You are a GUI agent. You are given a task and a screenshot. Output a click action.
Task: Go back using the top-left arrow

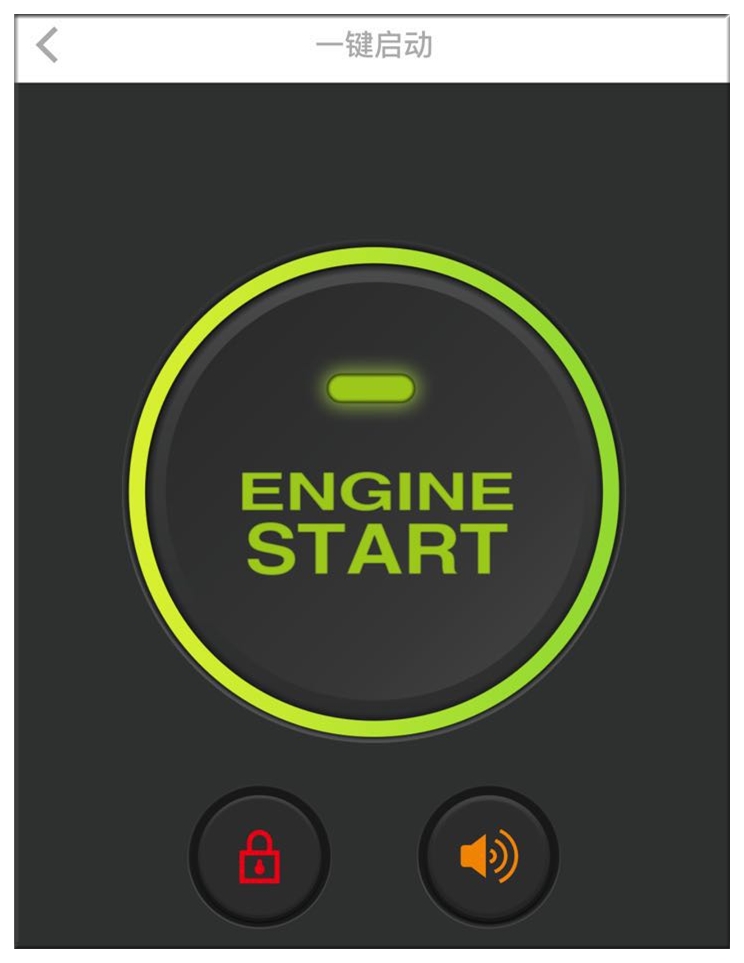47,46
